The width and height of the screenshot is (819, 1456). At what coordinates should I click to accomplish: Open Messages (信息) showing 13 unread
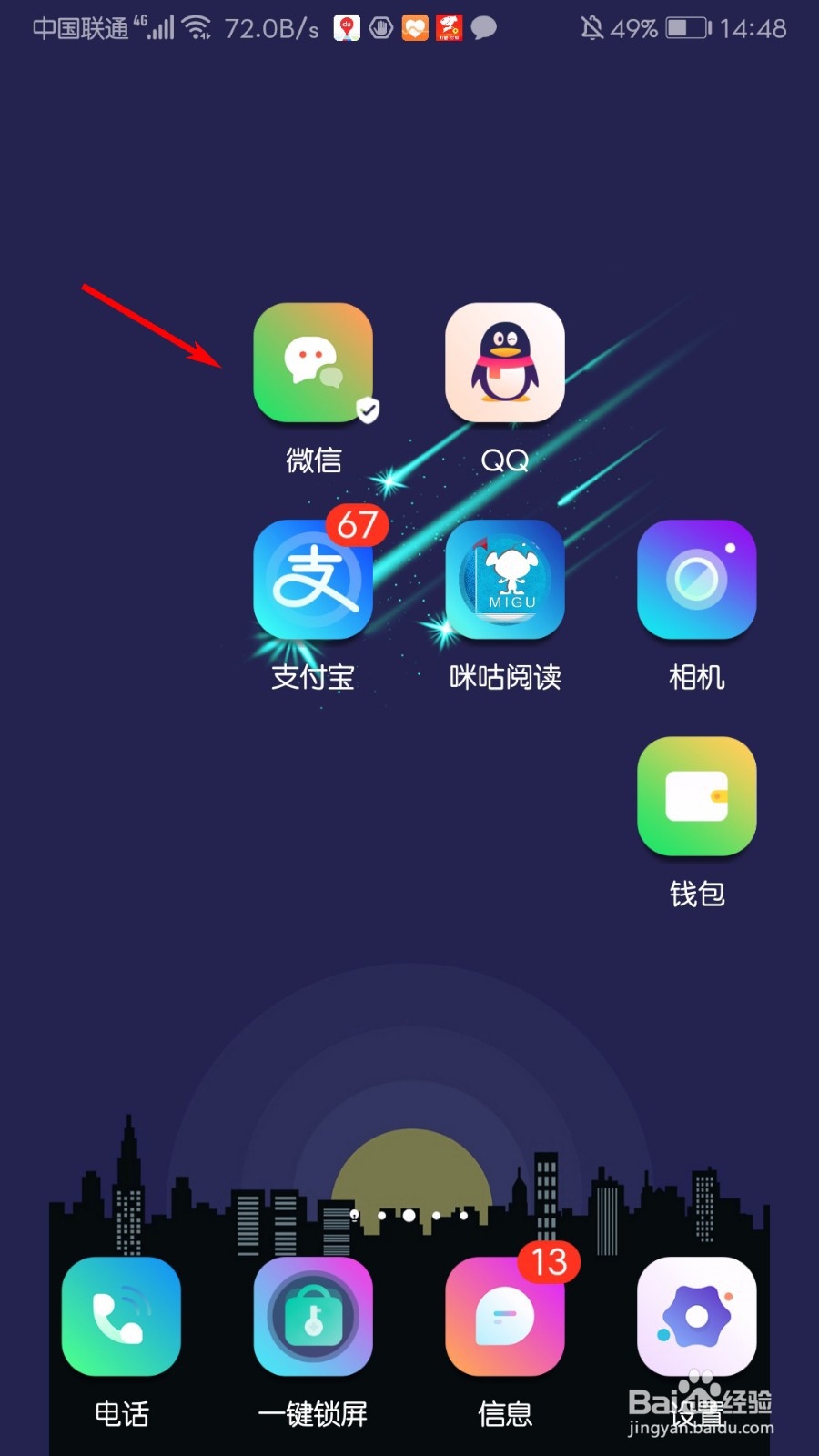[x=505, y=1315]
